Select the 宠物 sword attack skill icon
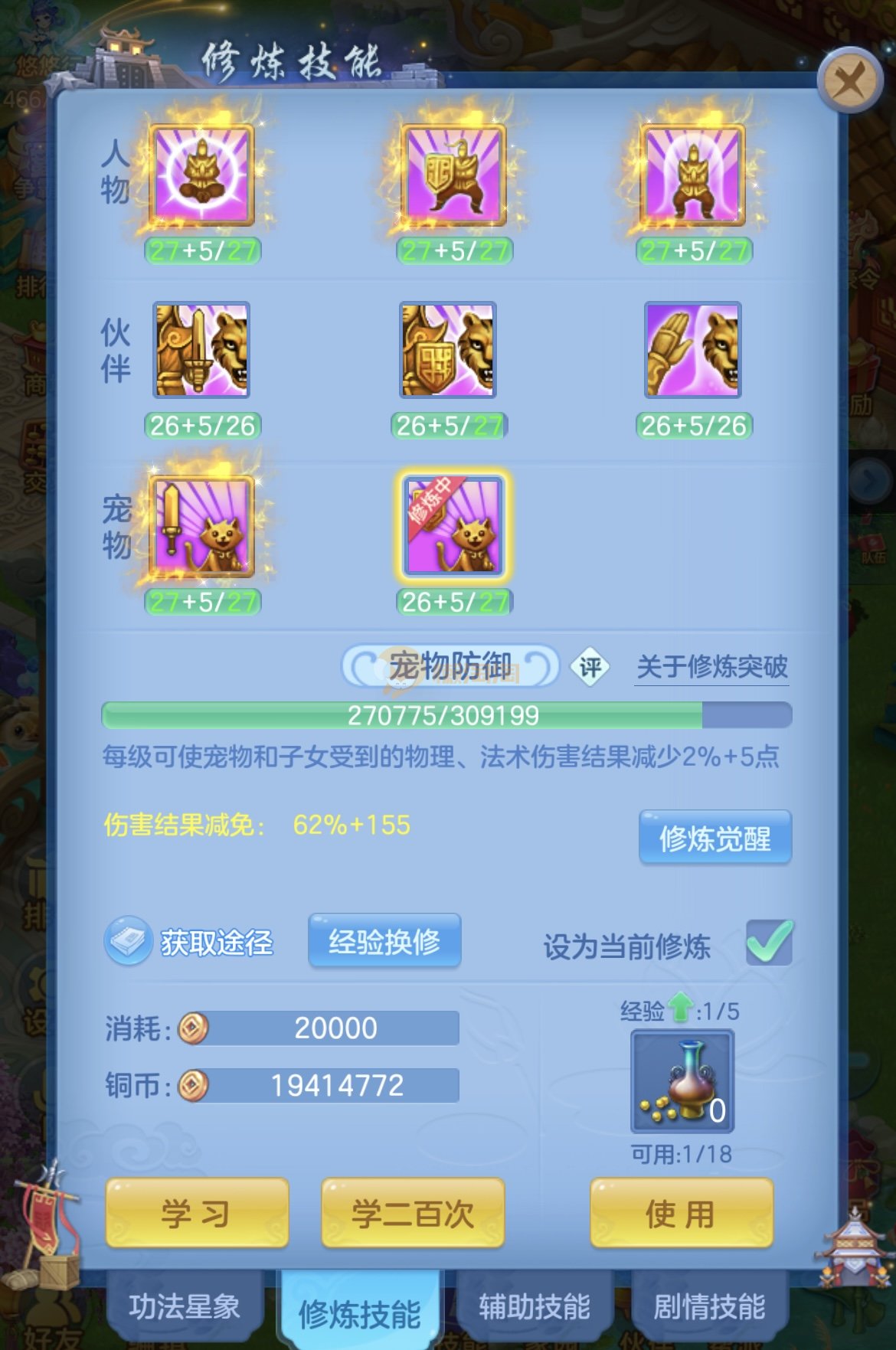Viewport: 896px width, 1350px height. [202, 526]
